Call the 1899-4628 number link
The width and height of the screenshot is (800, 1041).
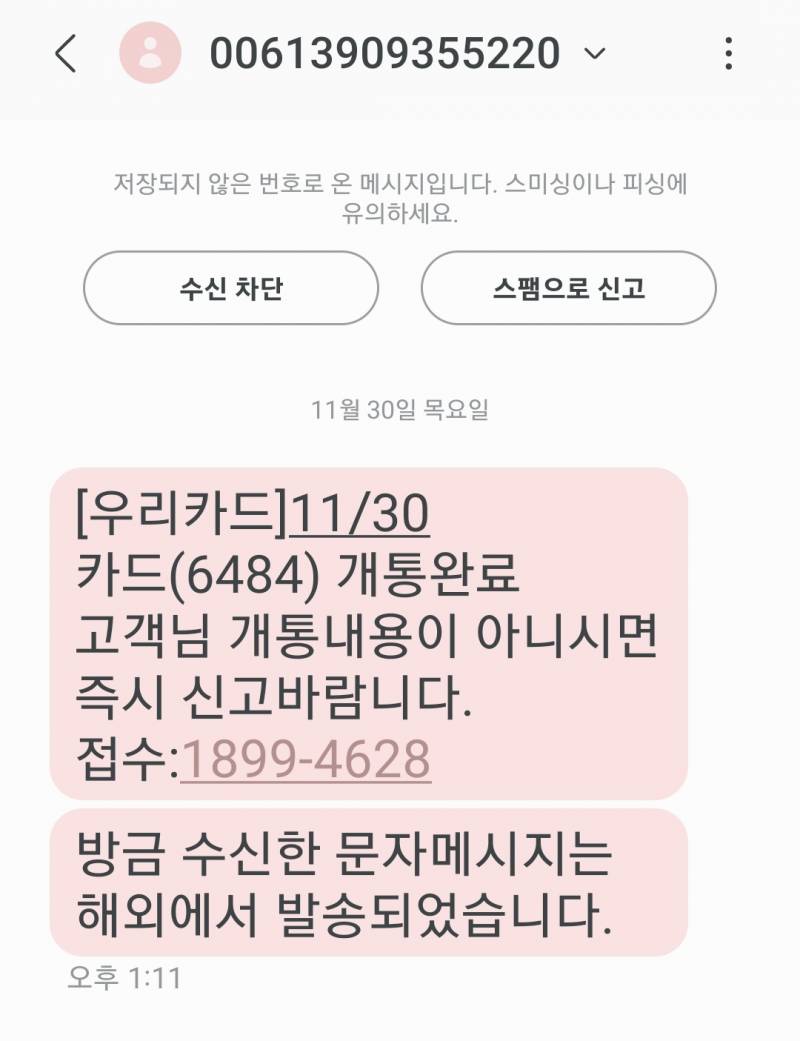[308, 761]
